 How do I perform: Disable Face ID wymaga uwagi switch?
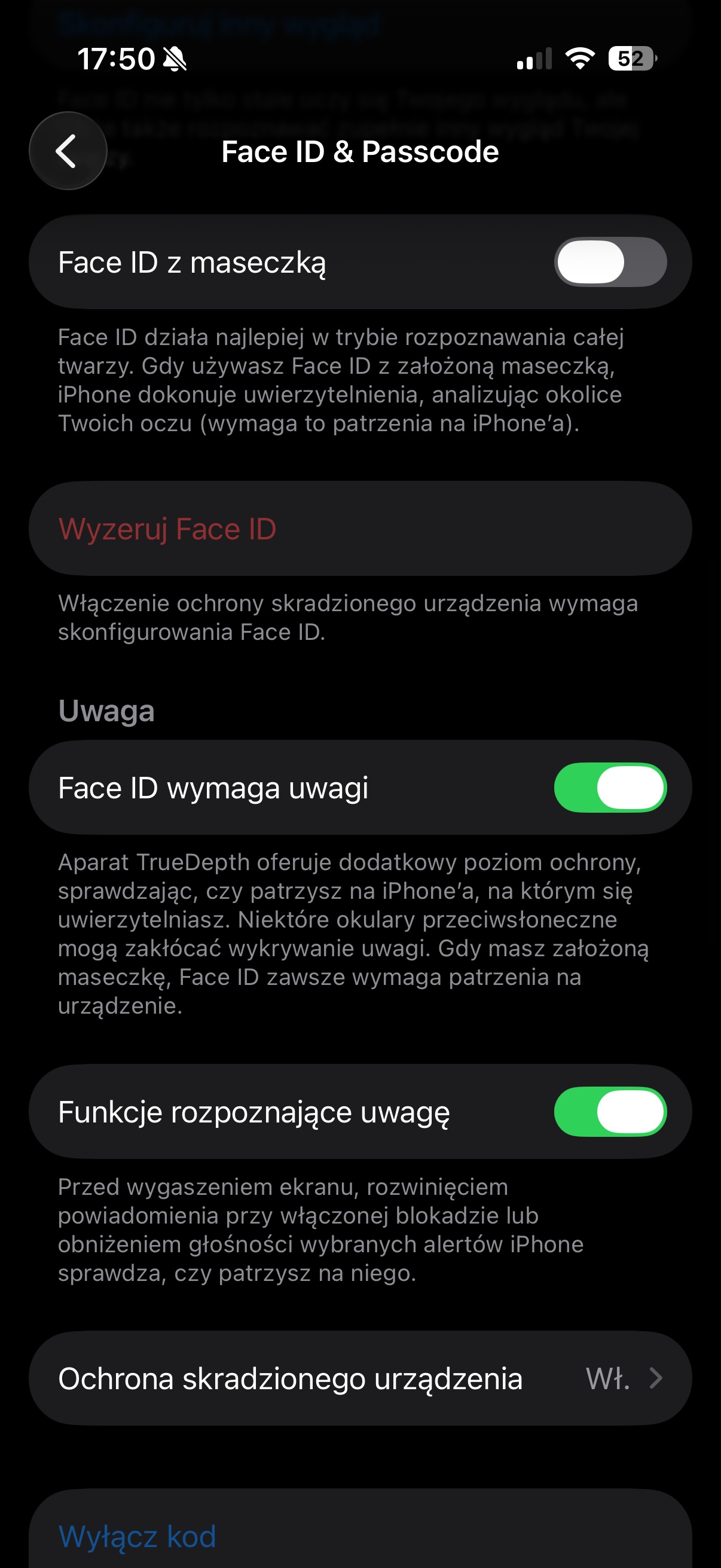610,788
